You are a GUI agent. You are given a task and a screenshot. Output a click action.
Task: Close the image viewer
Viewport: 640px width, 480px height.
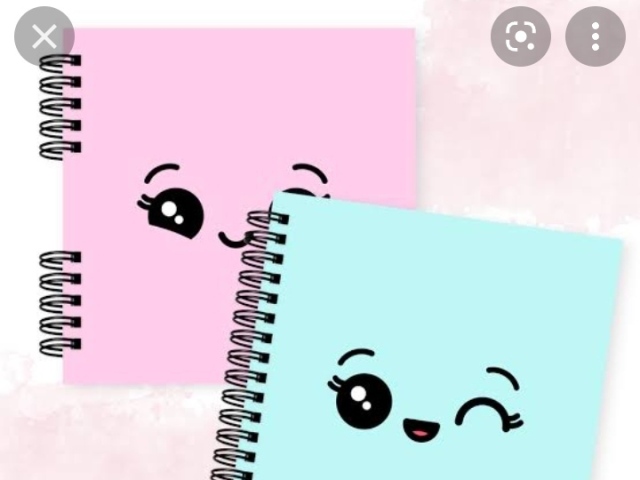(x=44, y=37)
